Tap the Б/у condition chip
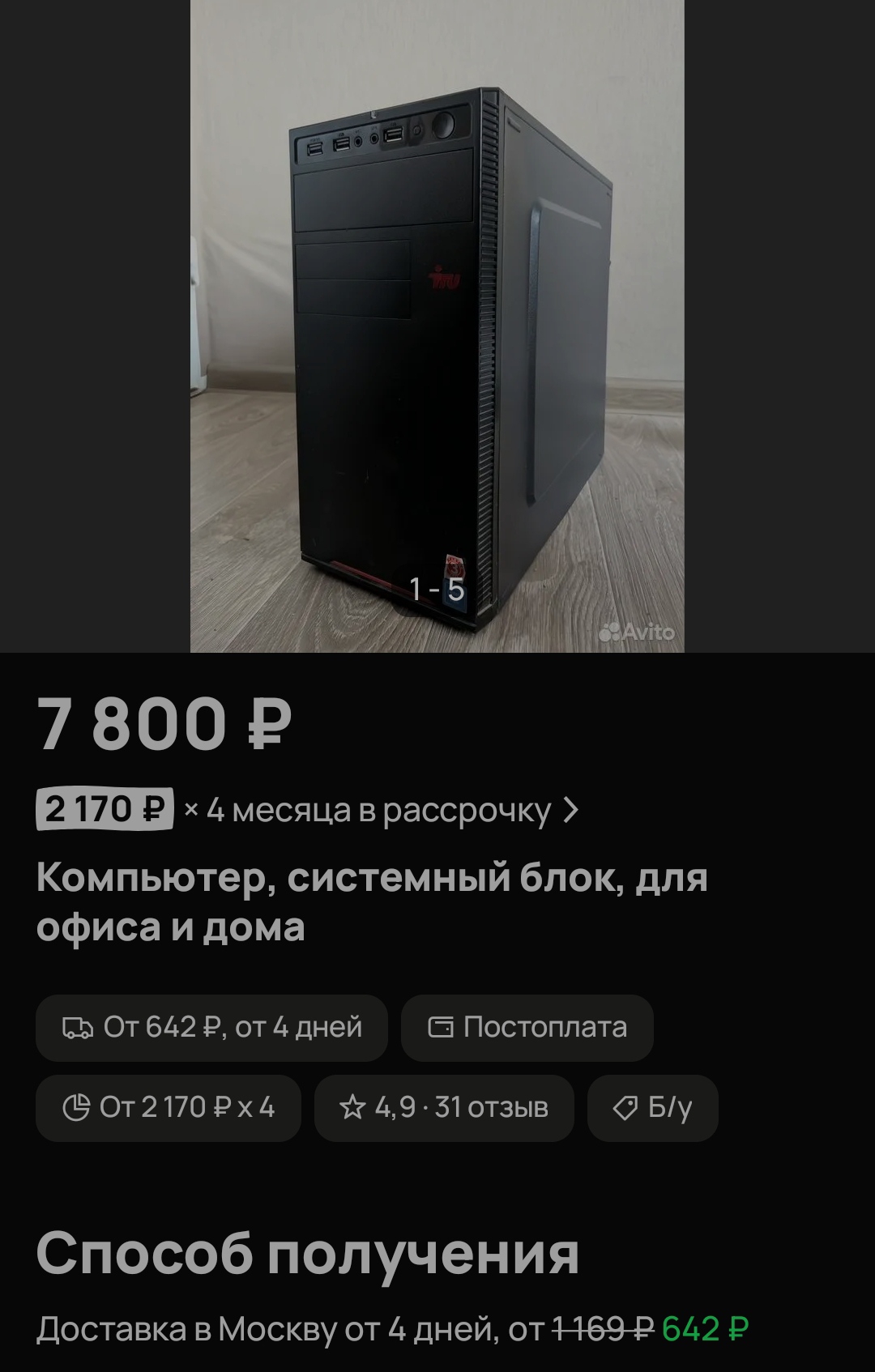Viewport: 875px width, 1372px height. point(652,1108)
